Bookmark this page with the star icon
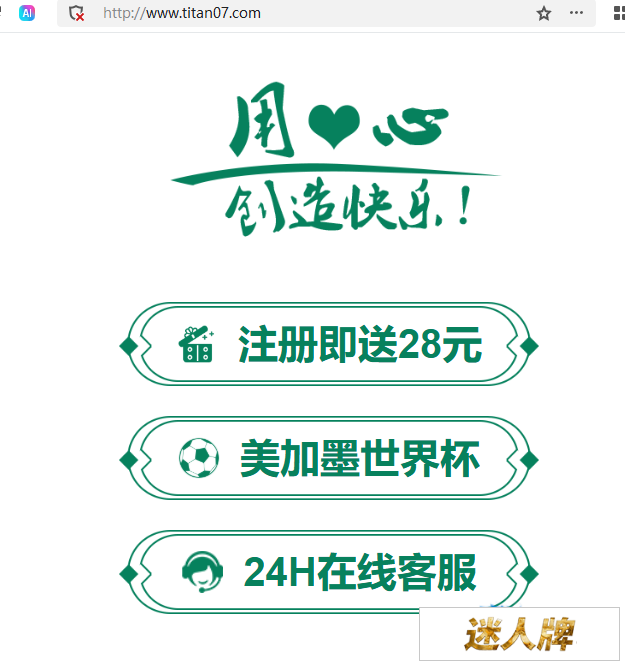This screenshot has height=666, width=625. coord(544,13)
